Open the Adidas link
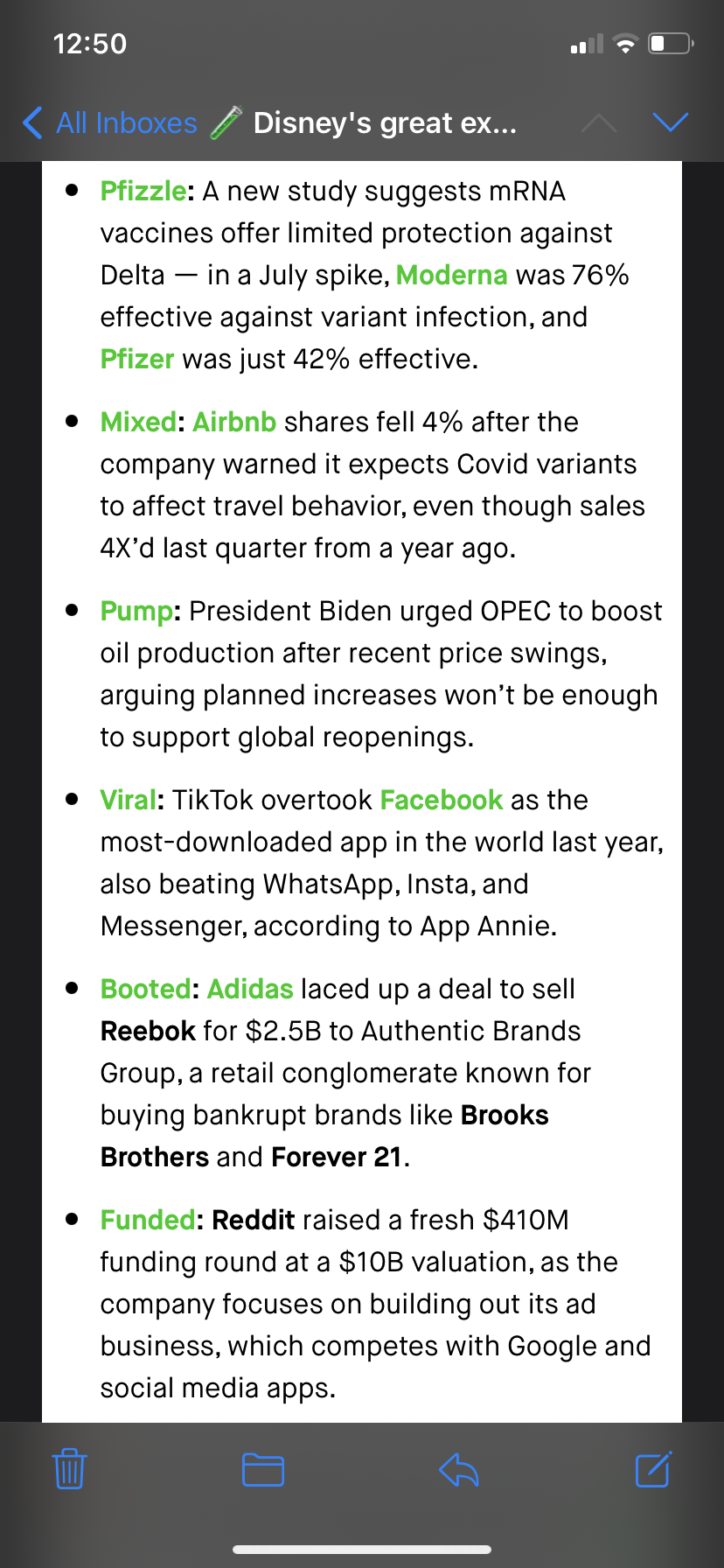Screen dimensions: 724x1568 click(250, 989)
